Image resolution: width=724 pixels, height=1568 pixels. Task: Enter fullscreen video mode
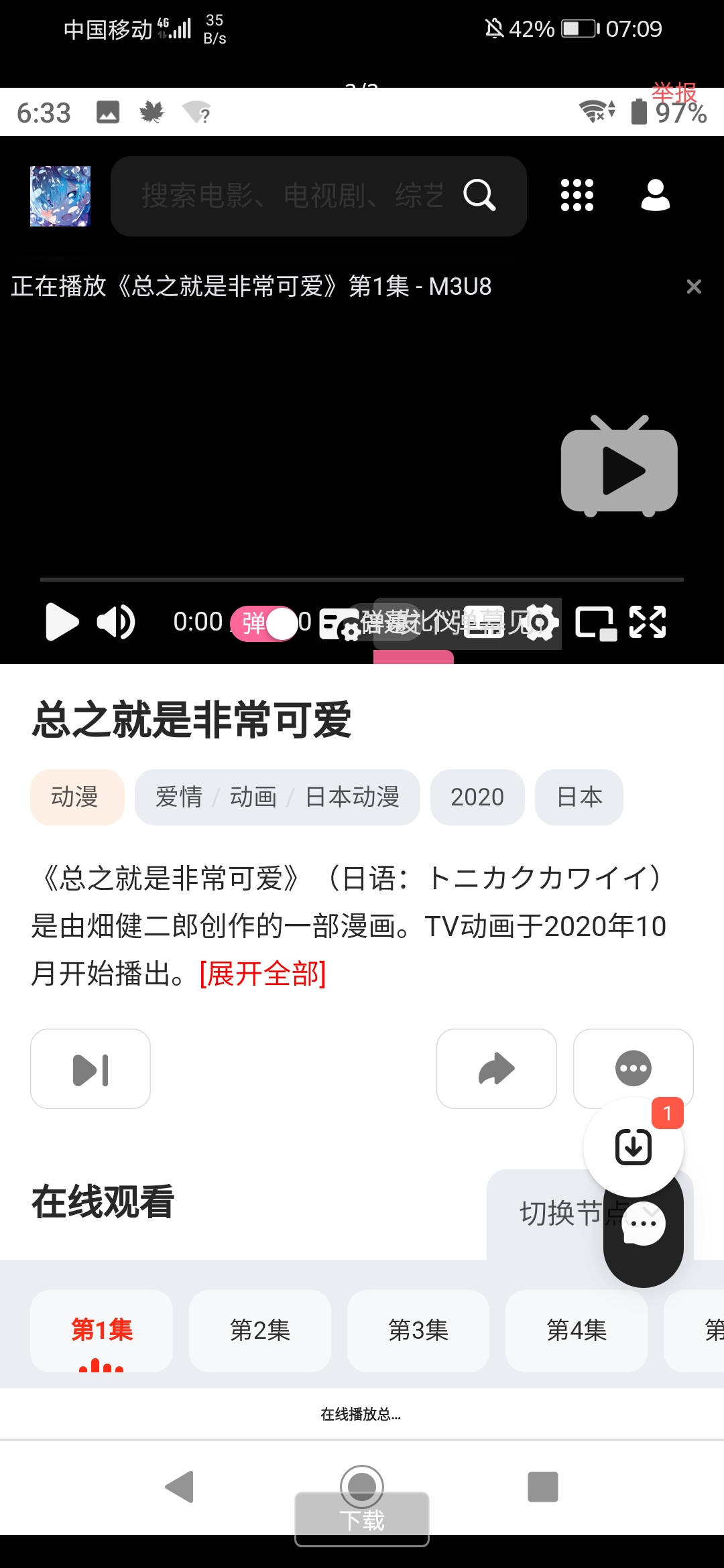point(648,622)
